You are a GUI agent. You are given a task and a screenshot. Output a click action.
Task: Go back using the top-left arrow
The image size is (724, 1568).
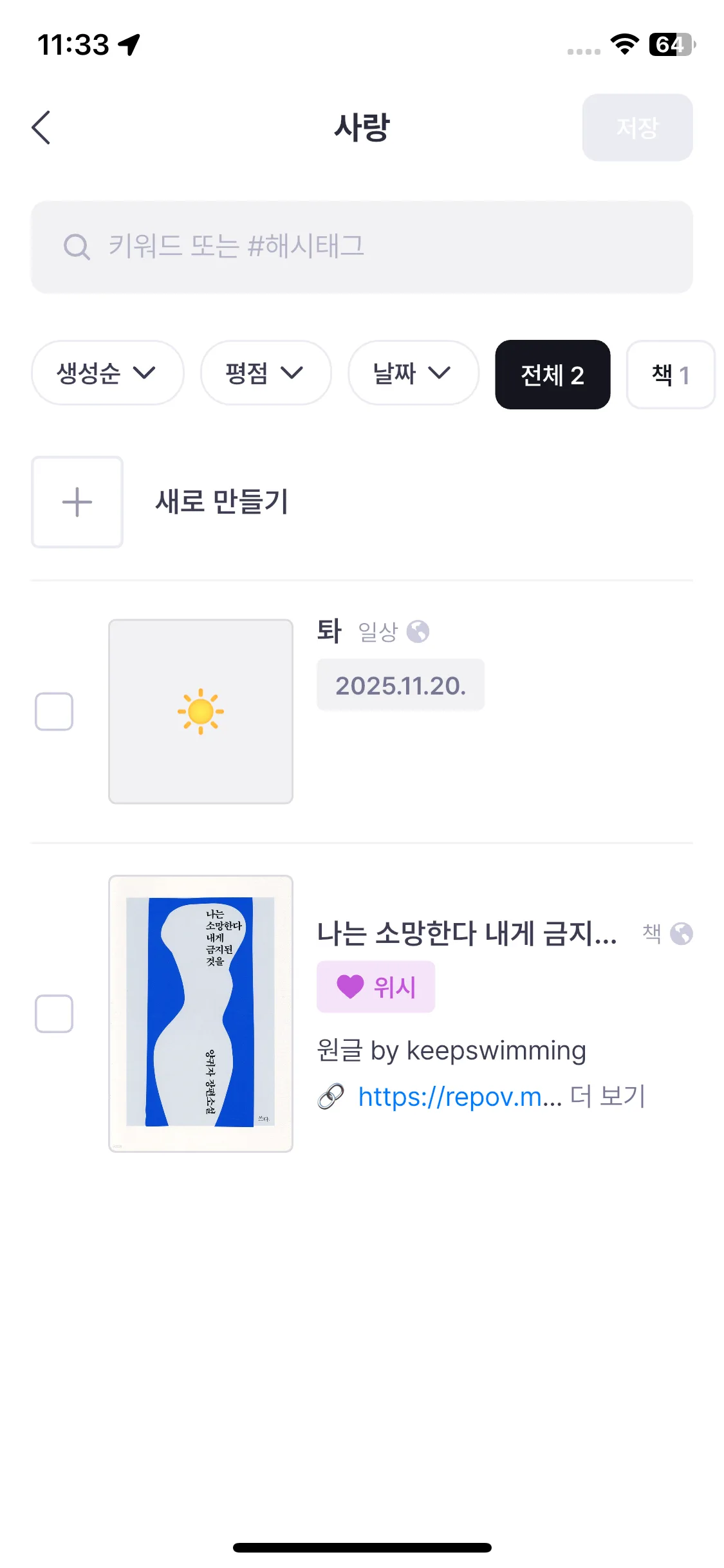click(41, 127)
